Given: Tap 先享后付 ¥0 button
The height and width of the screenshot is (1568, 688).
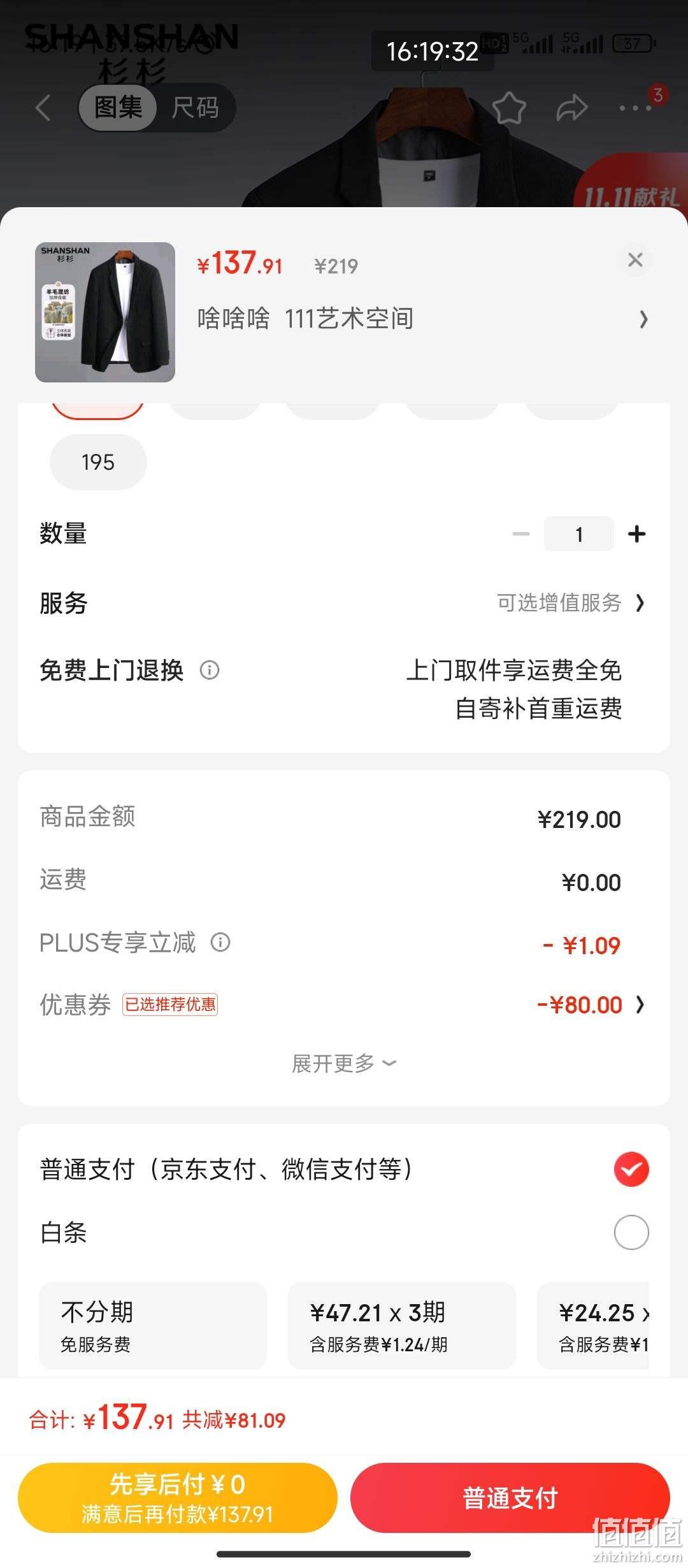Looking at the screenshot, I should point(178,1497).
